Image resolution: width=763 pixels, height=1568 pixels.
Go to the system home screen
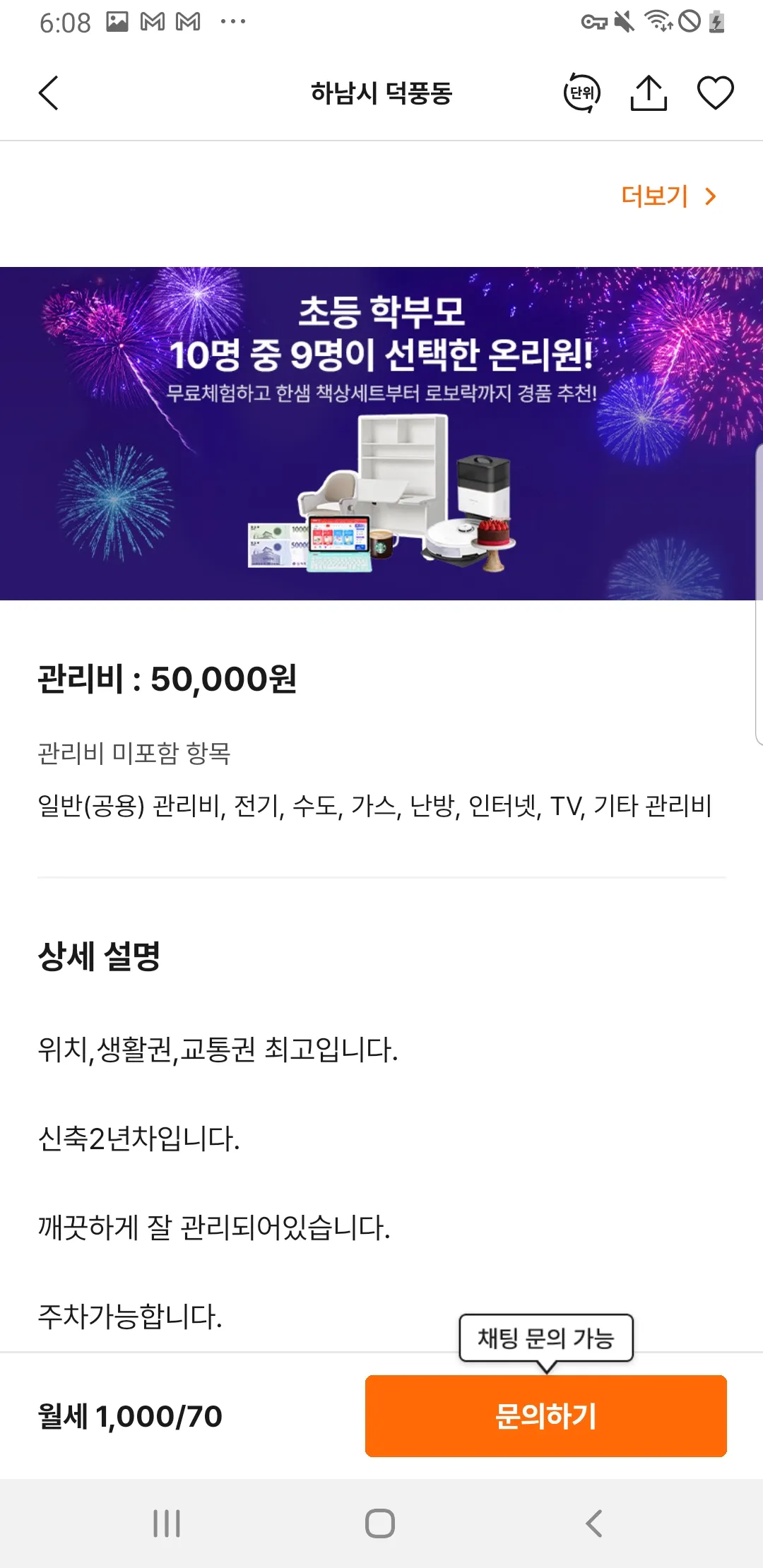(380, 1524)
